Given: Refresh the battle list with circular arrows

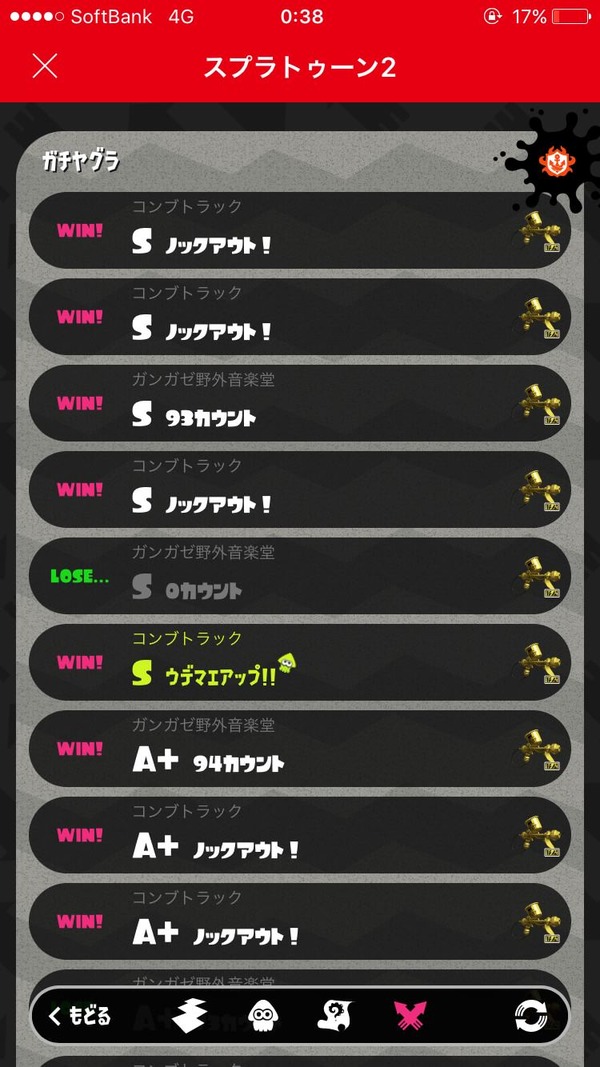Looking at the screenshot, I should pos(531,1017).
